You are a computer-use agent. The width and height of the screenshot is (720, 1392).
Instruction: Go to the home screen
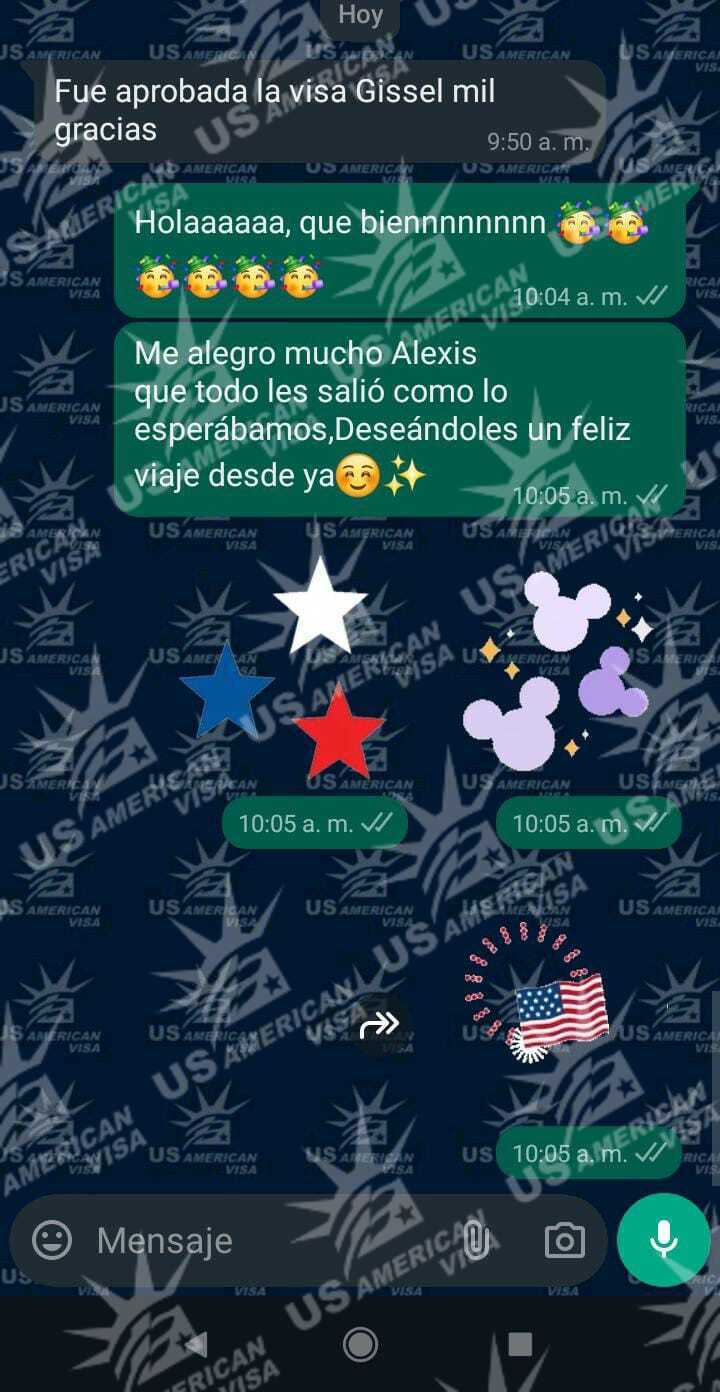click(360, 1344)
